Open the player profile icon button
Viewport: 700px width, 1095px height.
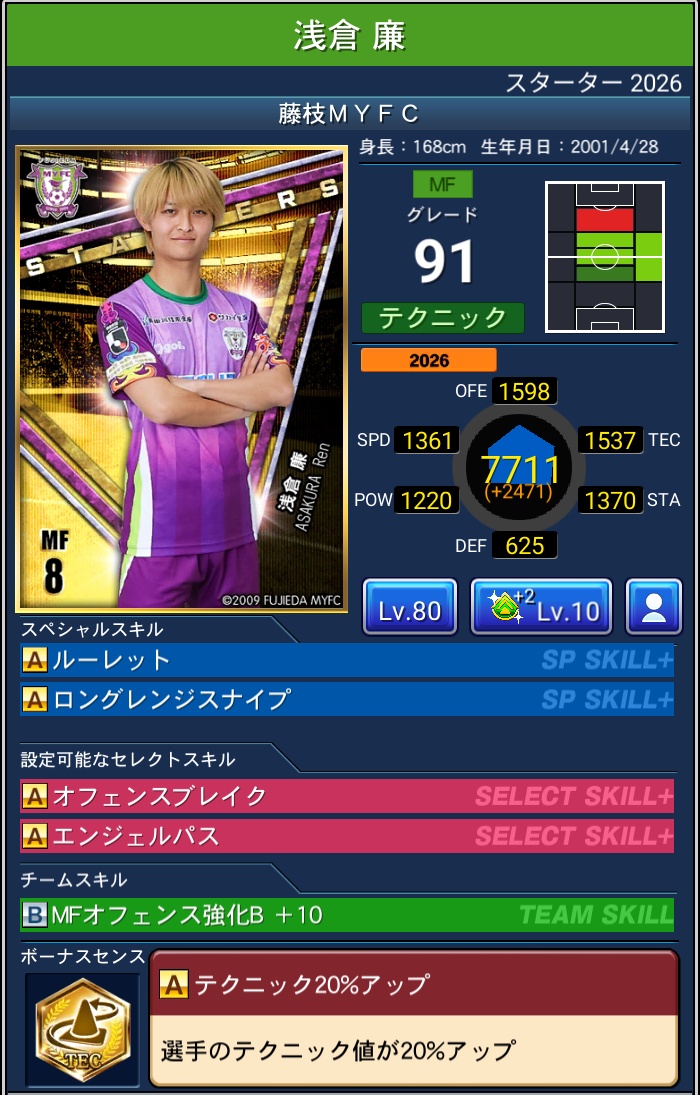coord(653,607)
